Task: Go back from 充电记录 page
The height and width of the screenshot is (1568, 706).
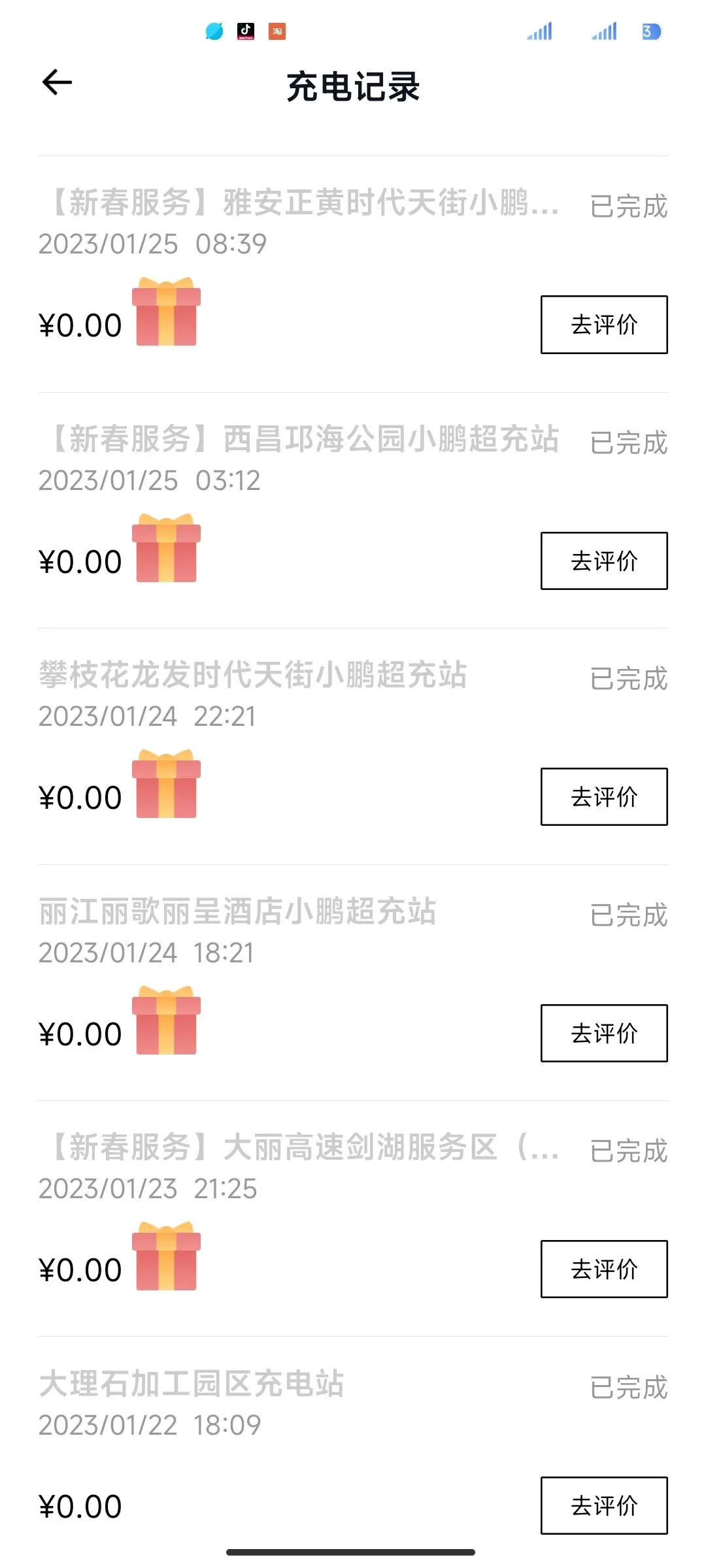Action: tap(57, 82)
